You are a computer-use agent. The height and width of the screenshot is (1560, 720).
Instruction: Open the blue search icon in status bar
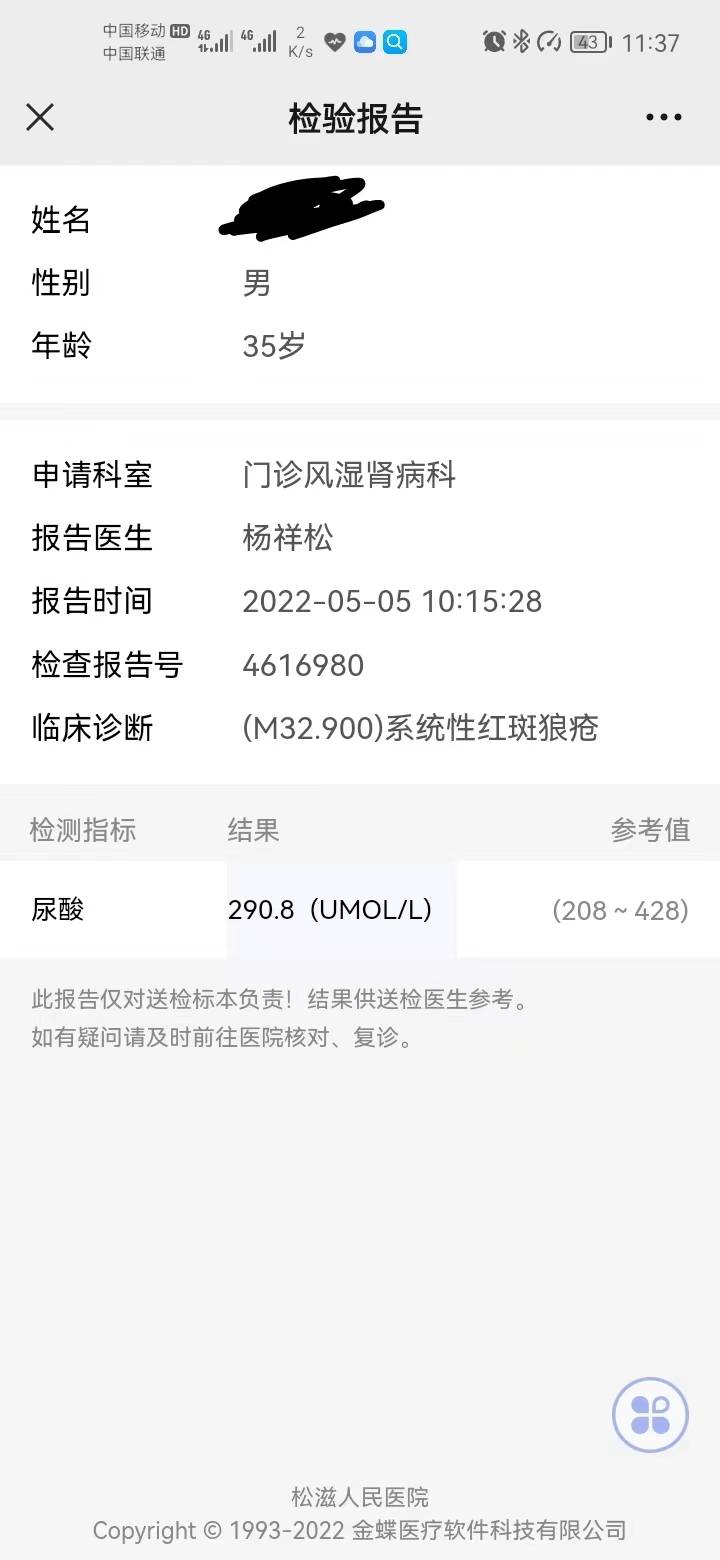[395, 41]
